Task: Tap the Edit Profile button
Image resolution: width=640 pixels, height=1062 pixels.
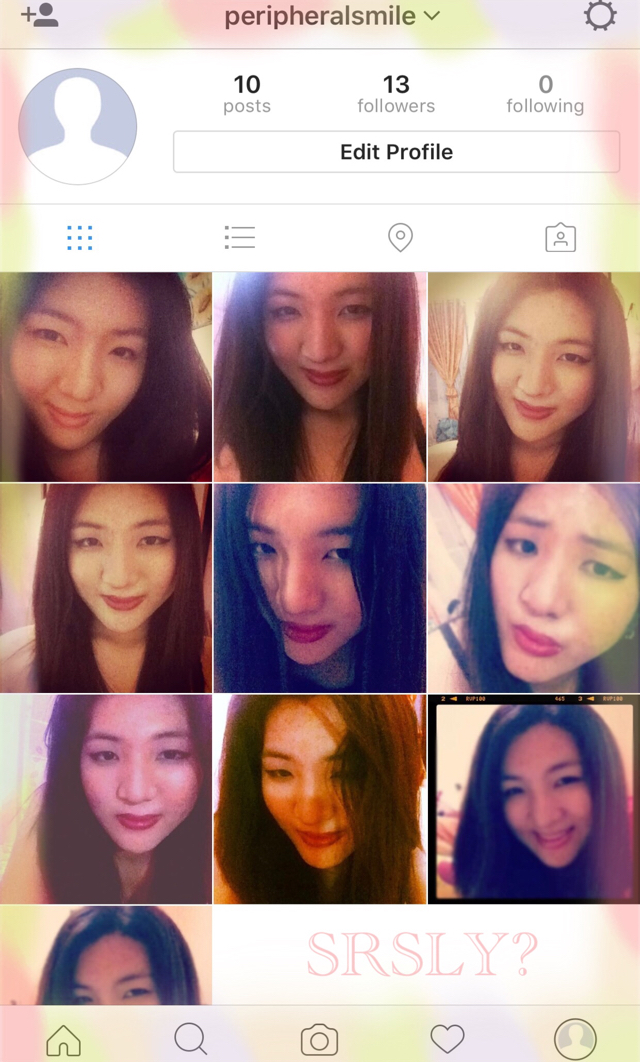Action: (396, 152)
